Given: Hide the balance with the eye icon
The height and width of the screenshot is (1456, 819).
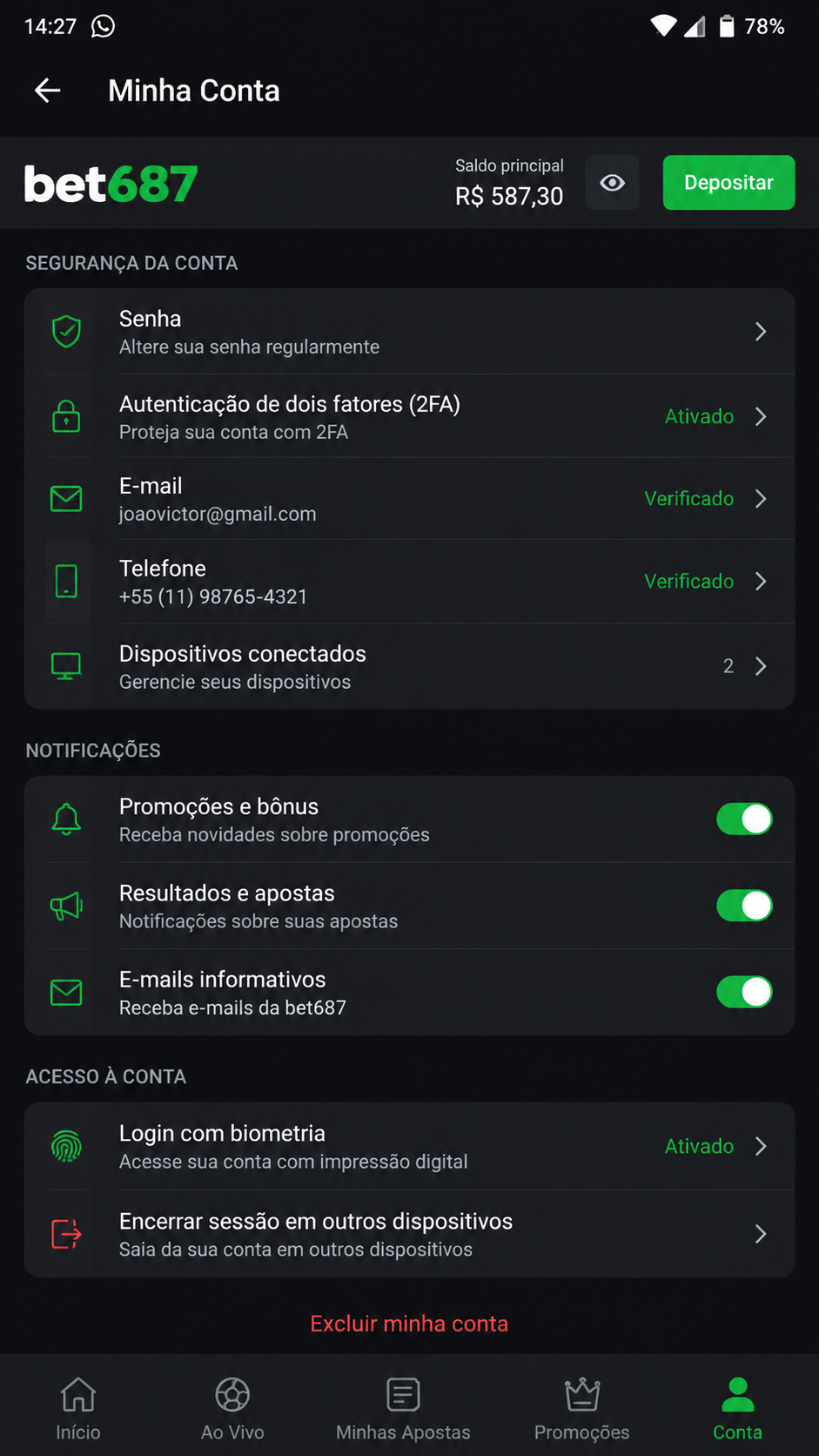Looking at the screenshot, I should 612,183.
